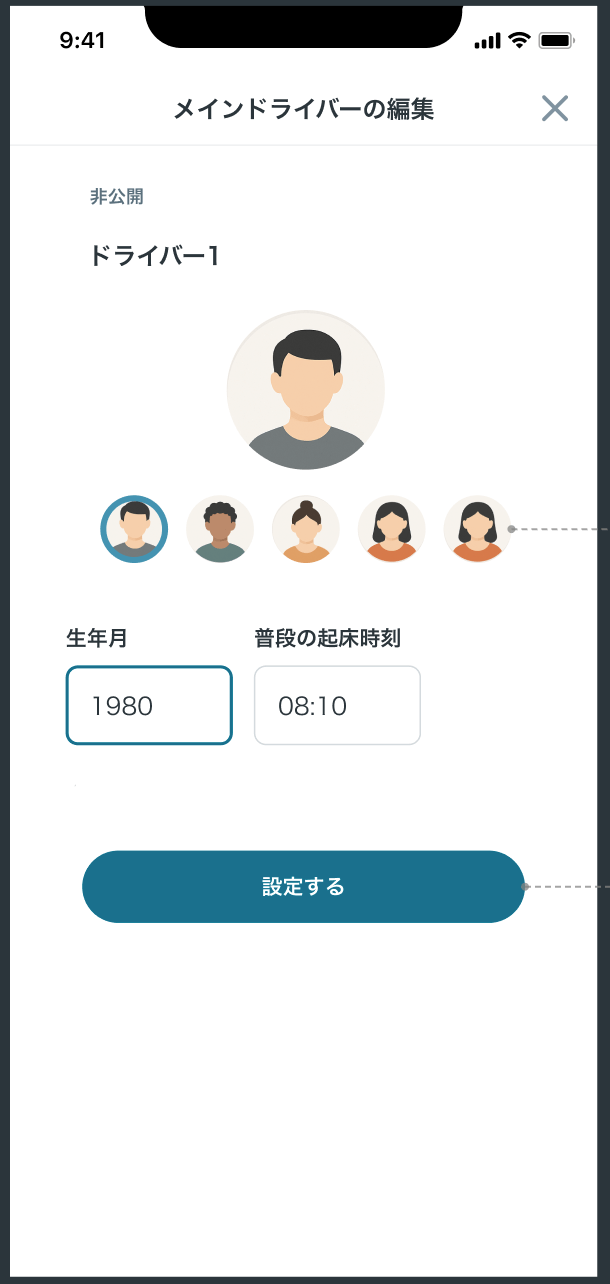Select the short-haired man avatar in gray shirt
Image resolution: width=610 pixels, height=1284 pixels.
coord(134,529)
